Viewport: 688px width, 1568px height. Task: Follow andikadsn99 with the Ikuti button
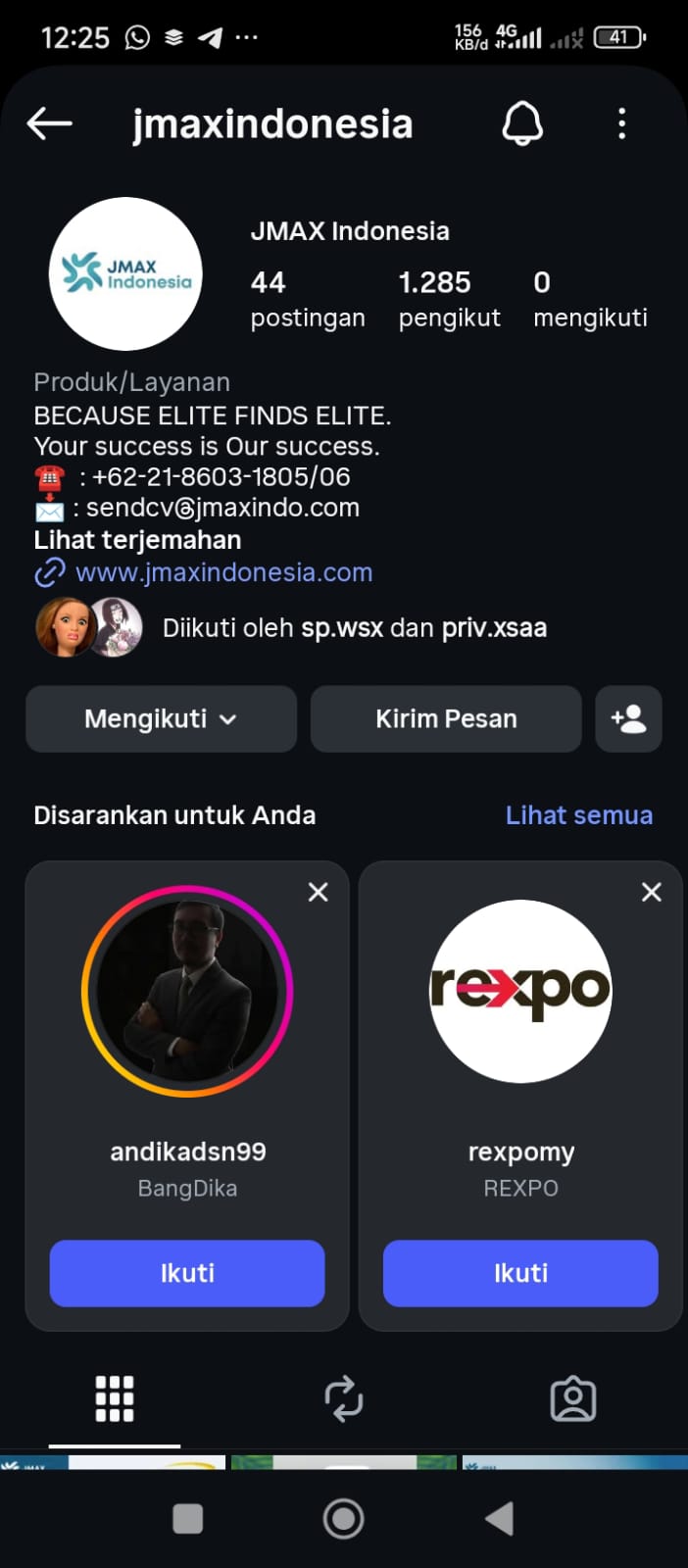[x=187, y=1273]
